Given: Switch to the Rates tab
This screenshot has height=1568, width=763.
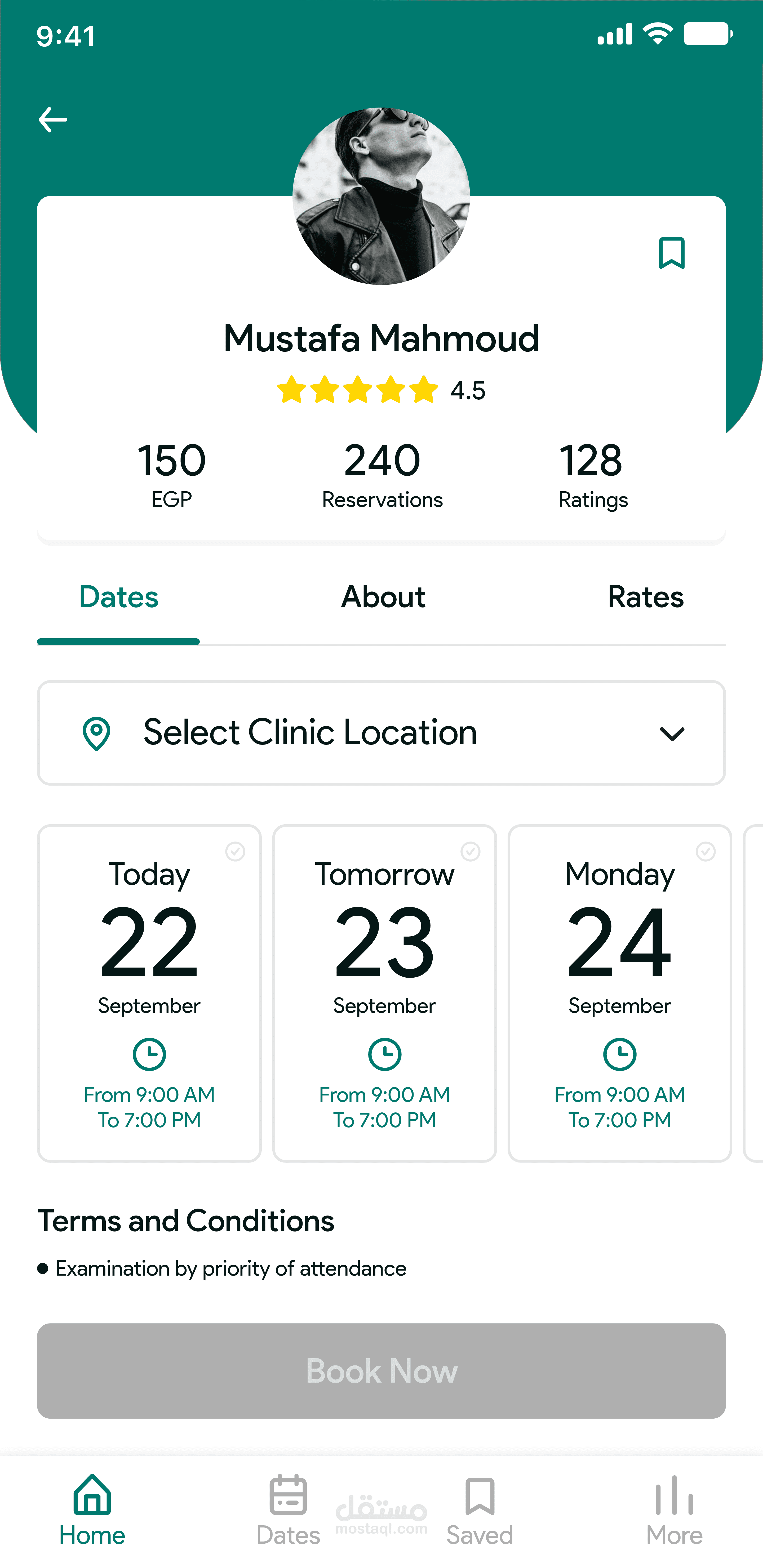Looking at the screenshot, I should tap(645, 597).
